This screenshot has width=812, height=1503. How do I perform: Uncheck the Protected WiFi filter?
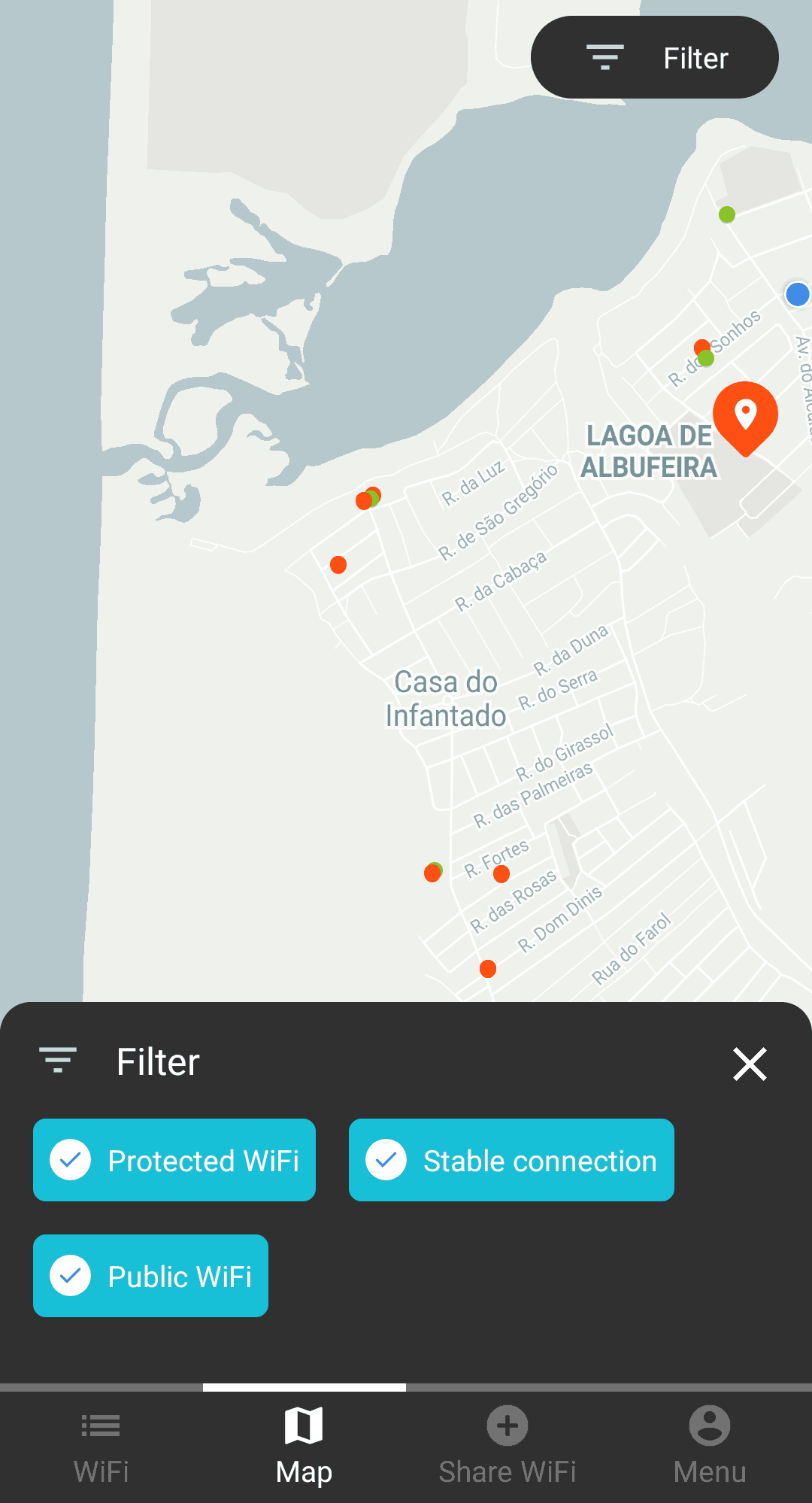(x=174, y=1160)
